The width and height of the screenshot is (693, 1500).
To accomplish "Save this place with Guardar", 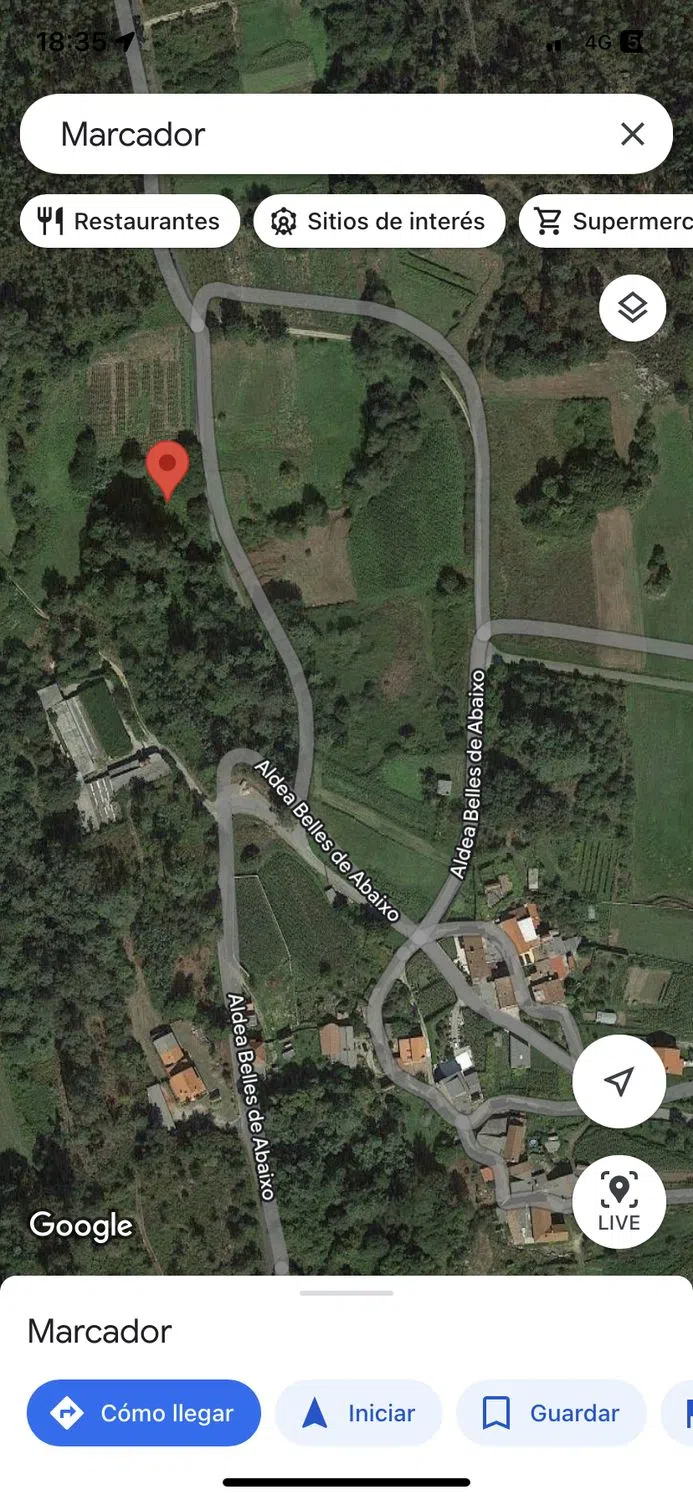I will (x=551, y=1413).
